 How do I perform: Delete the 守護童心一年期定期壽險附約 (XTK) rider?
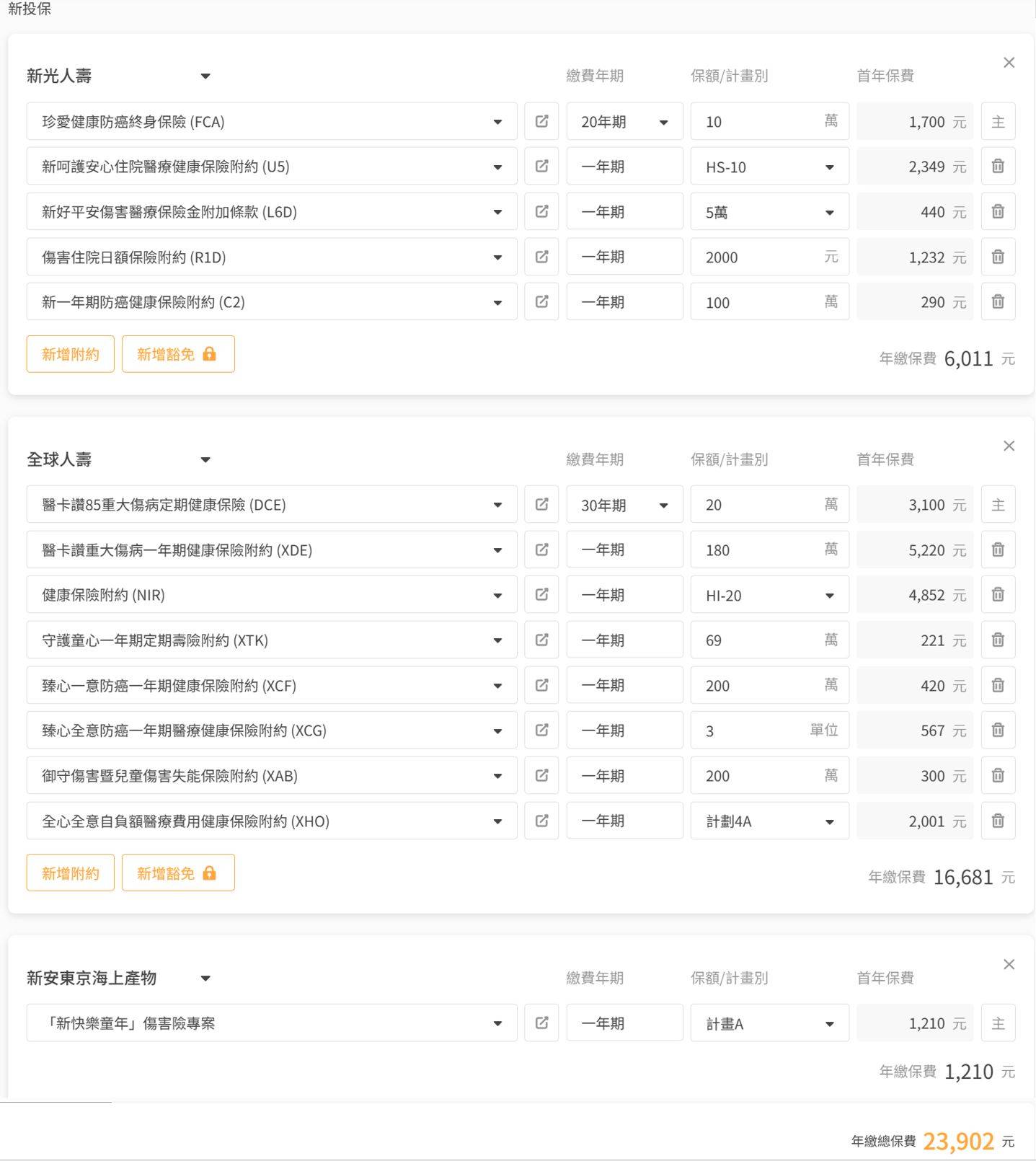pos(998,640)
